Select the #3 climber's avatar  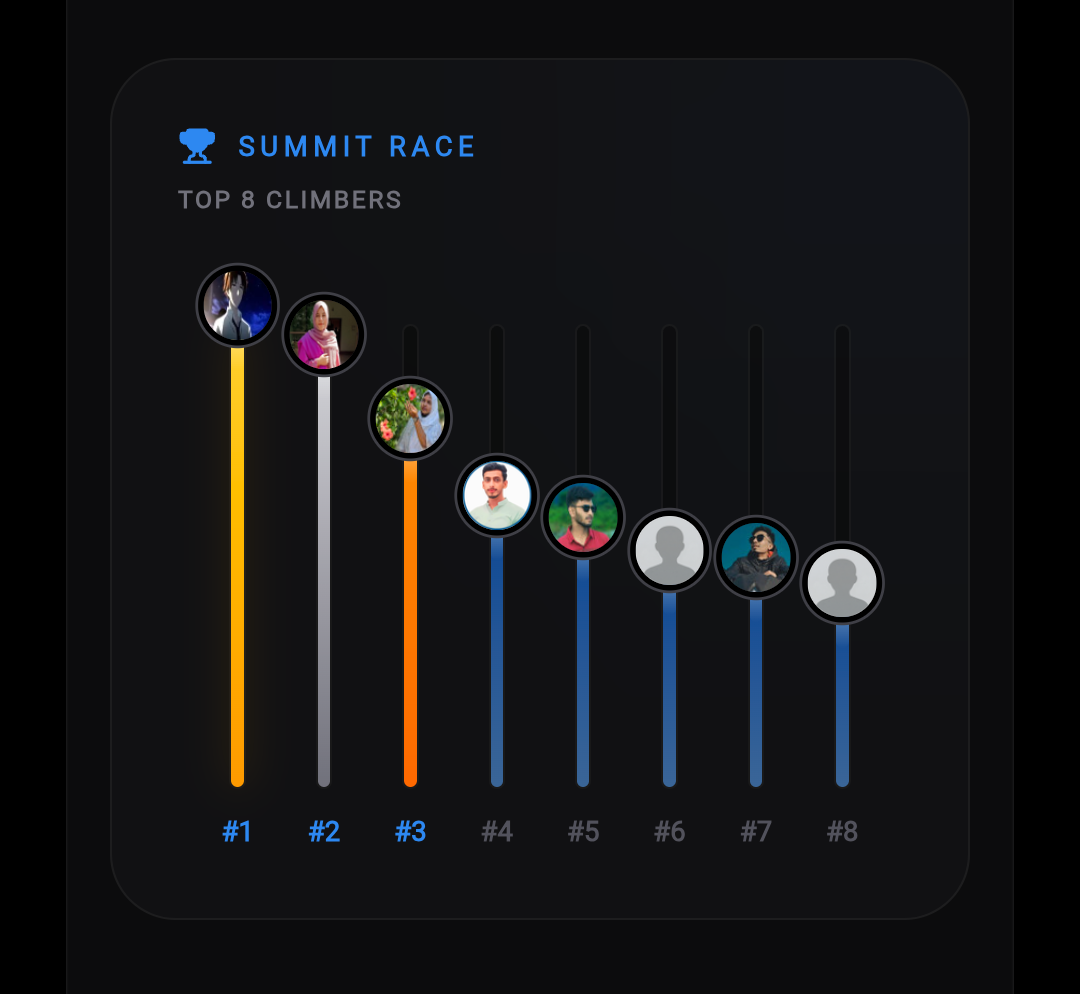pyautogui.click(x=411, y=418)
